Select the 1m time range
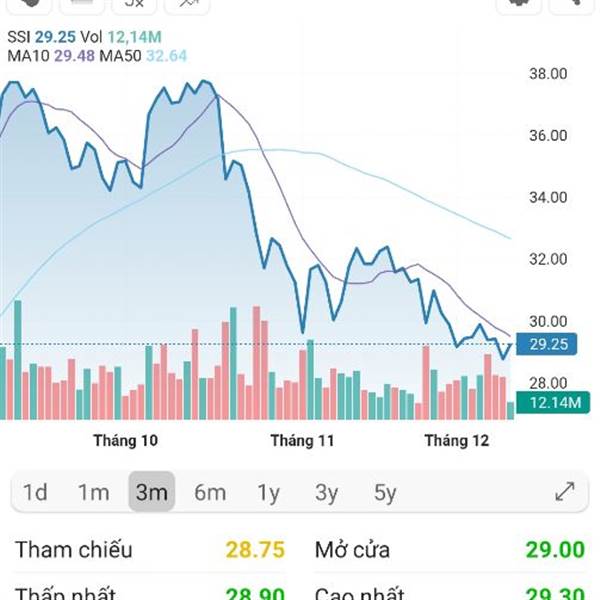 tap(94, 492)
